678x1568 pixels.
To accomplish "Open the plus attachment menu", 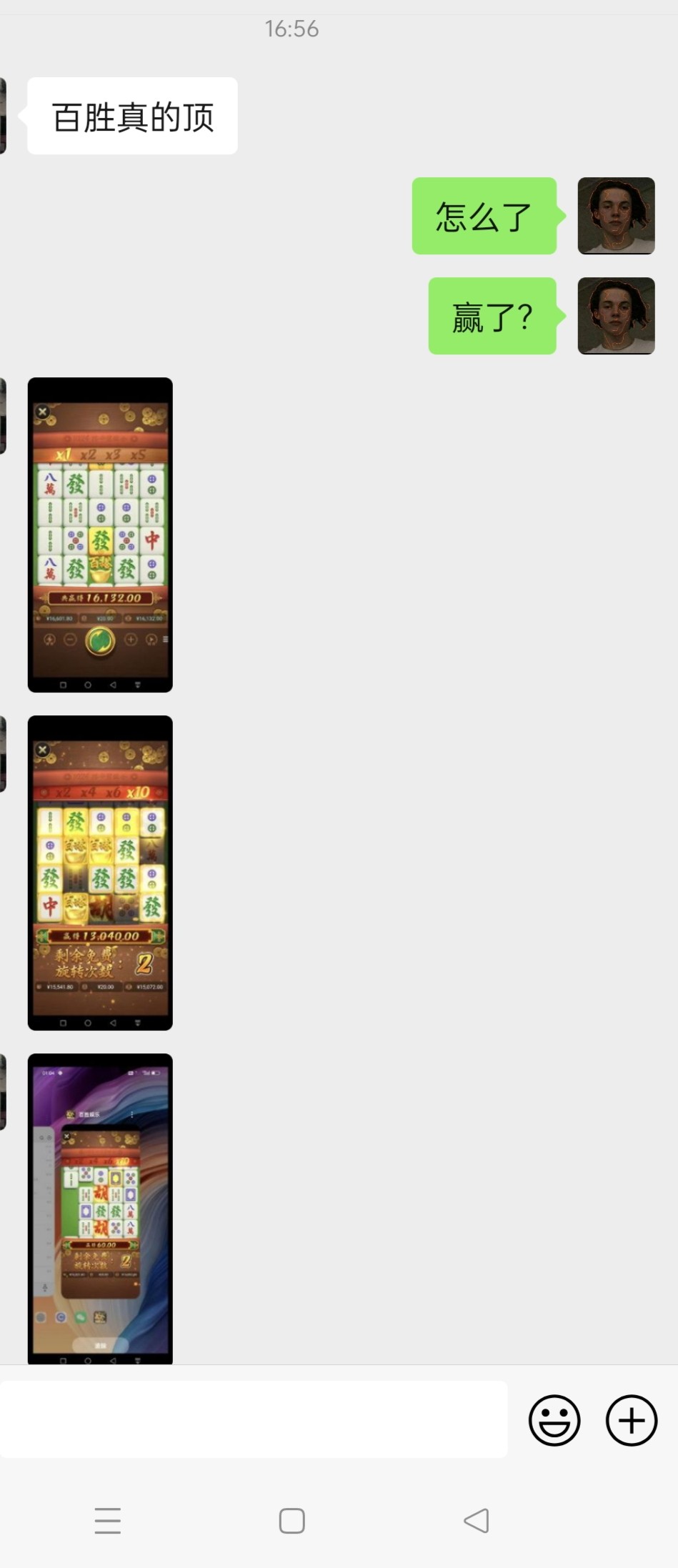I will coord(632,1420).
